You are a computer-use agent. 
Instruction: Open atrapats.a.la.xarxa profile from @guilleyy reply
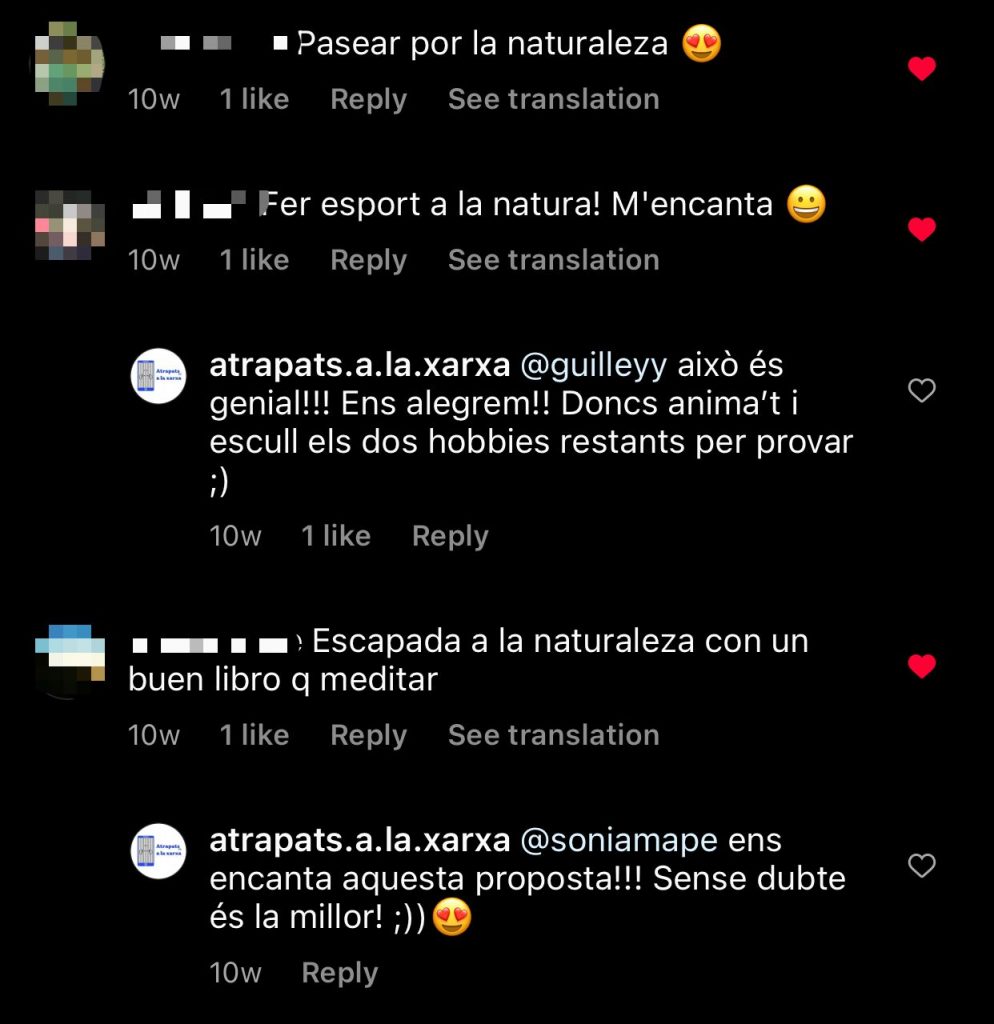359,366
